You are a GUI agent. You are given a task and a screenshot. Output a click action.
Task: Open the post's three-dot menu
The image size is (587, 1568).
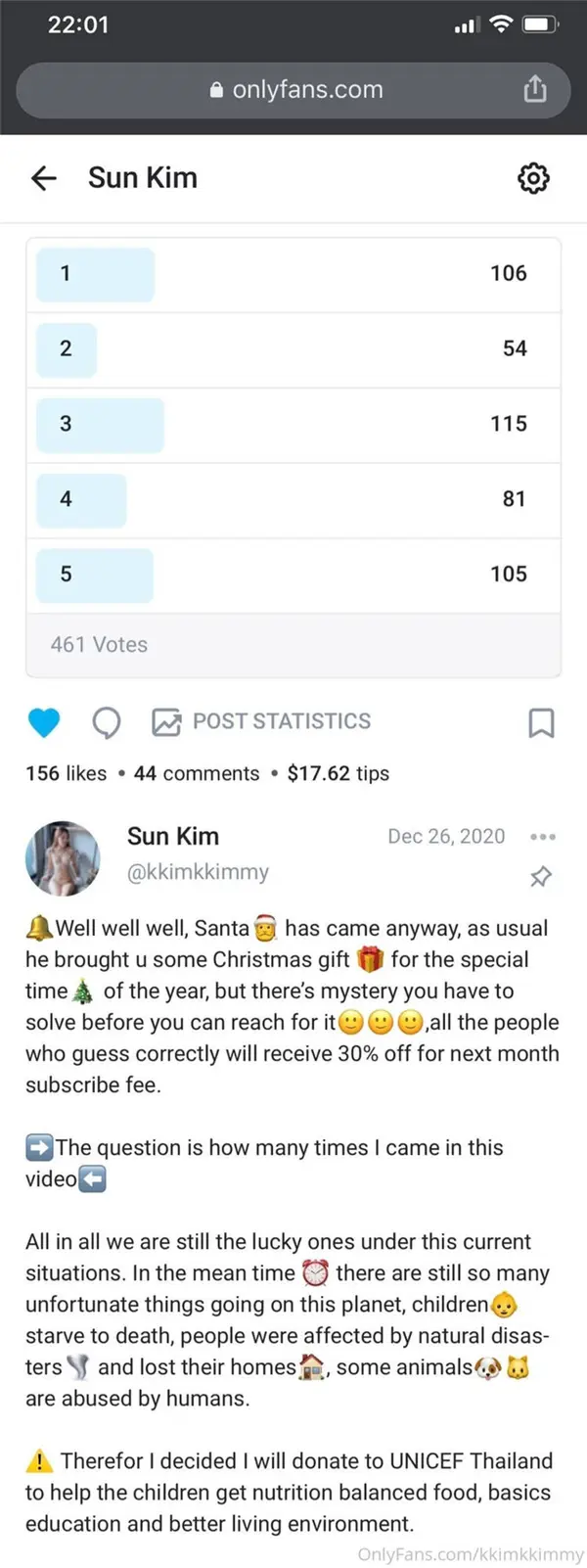(x=542, y=837)
